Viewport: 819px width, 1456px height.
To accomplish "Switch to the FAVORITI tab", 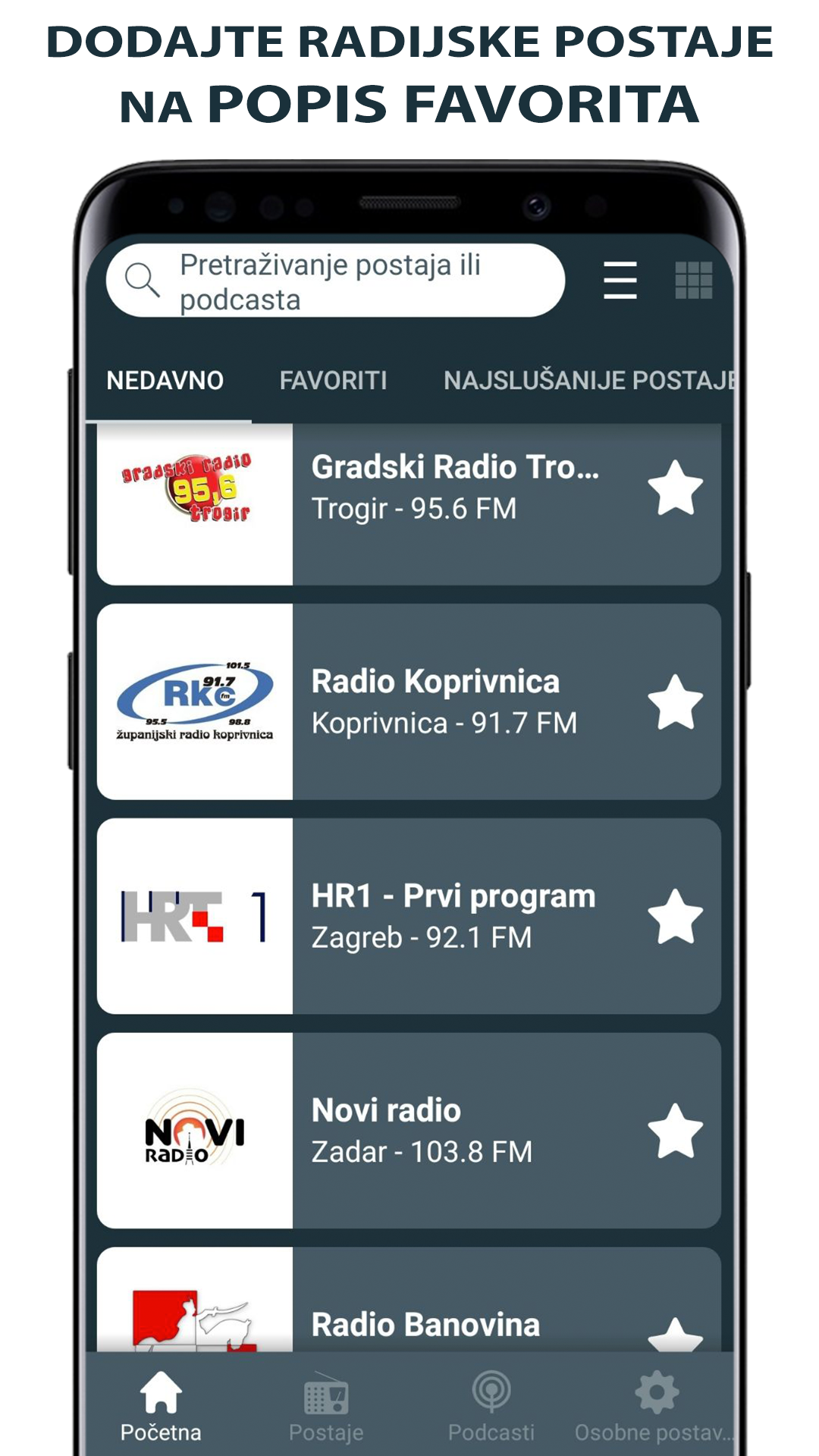I will point(332,381).
